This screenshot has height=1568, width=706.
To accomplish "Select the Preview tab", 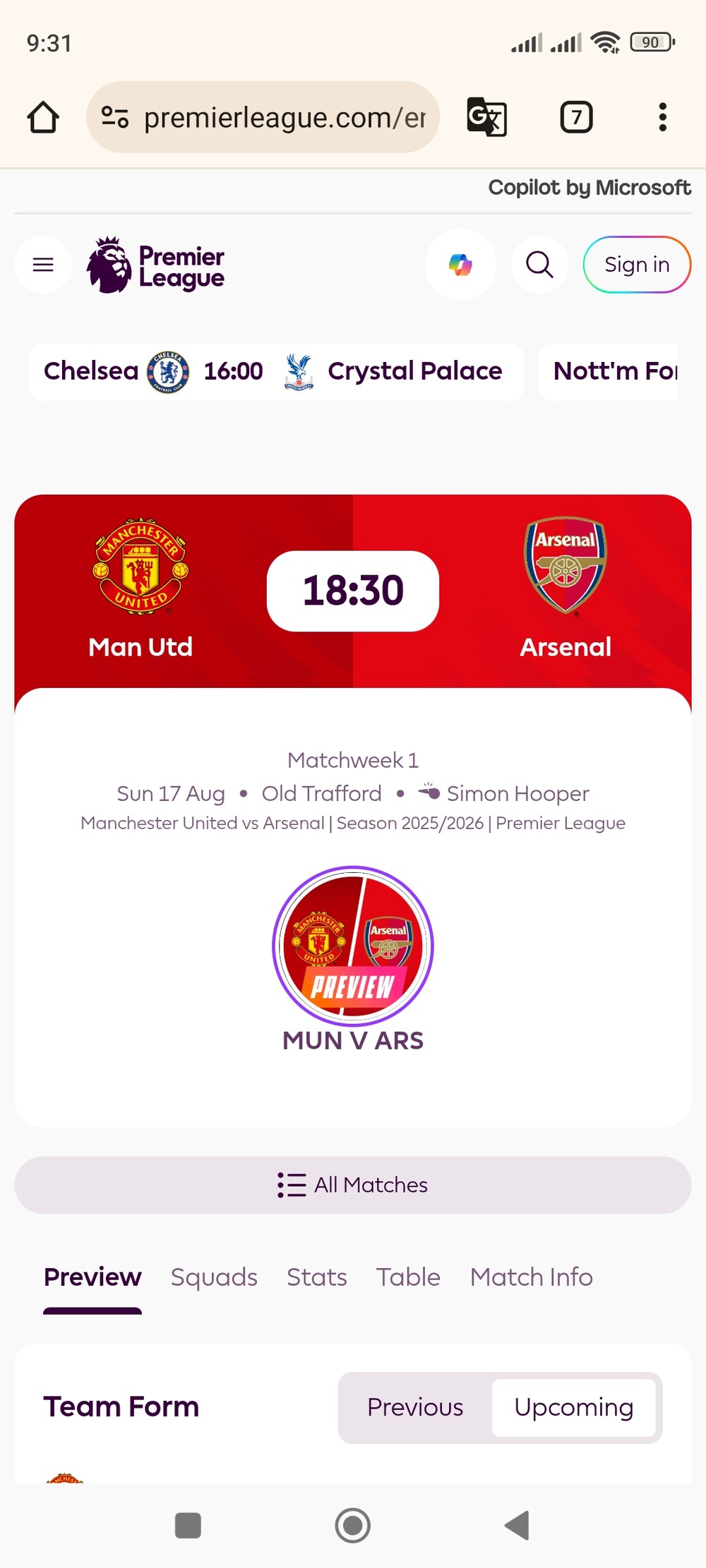I will (x=92, y=1277).
